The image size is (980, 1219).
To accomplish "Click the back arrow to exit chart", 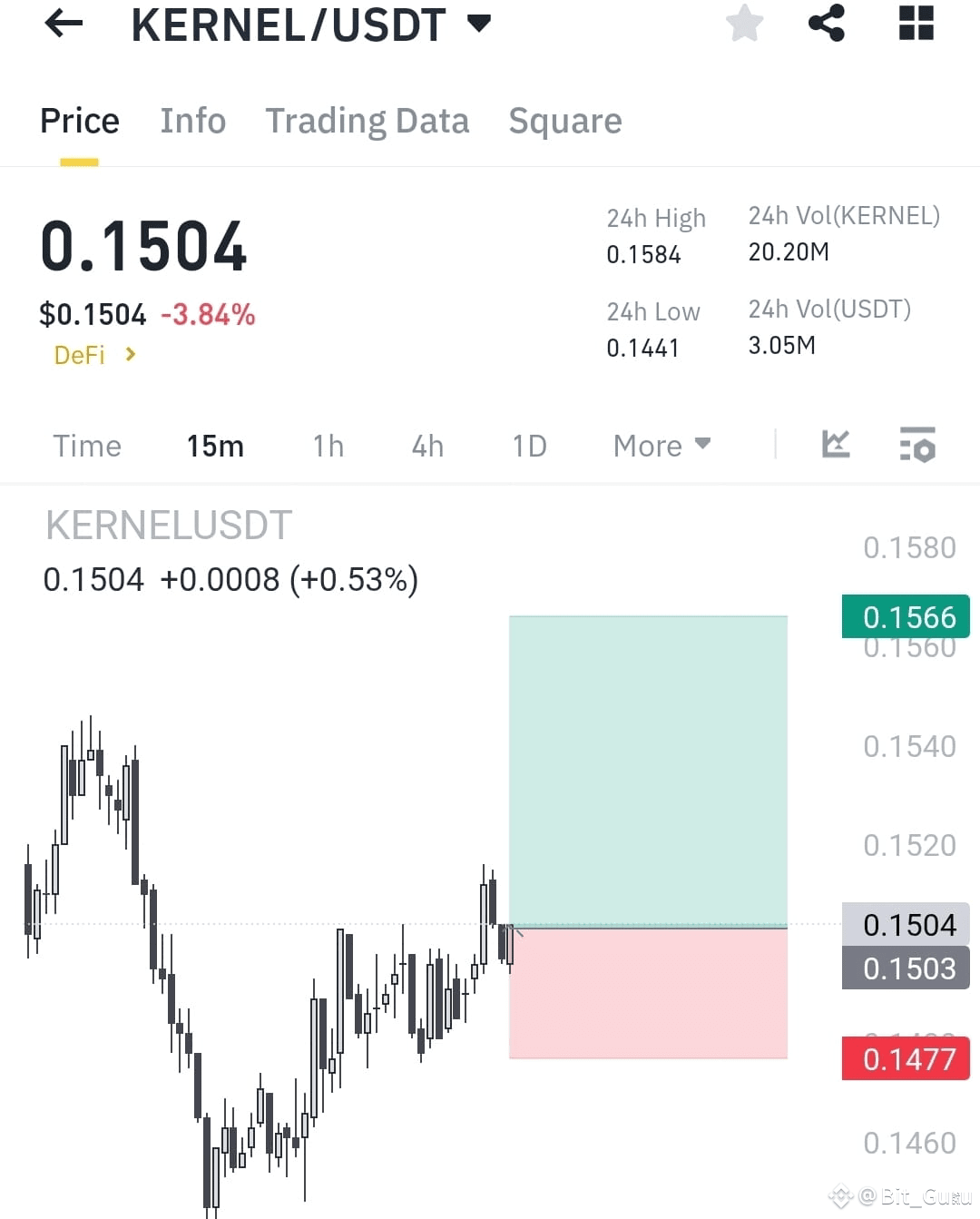I will pos(62,25).
